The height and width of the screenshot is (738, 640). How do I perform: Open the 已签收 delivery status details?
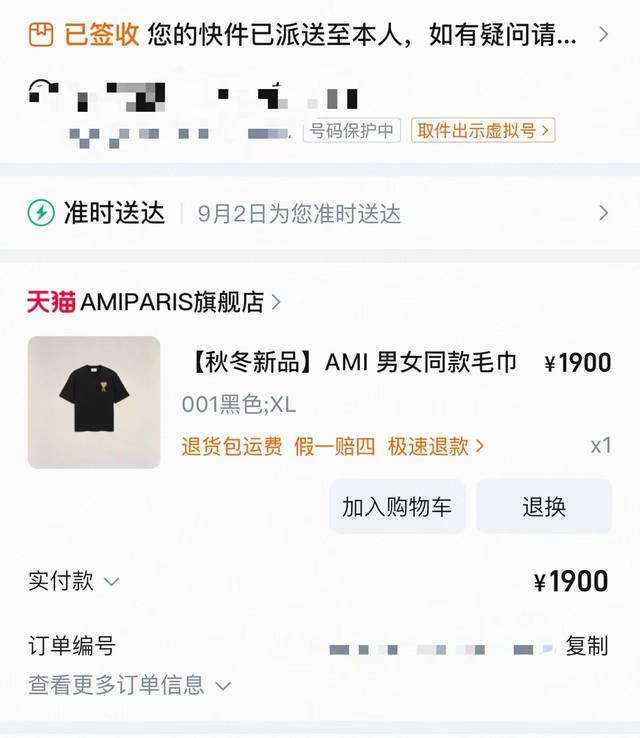tap(320, 37)
